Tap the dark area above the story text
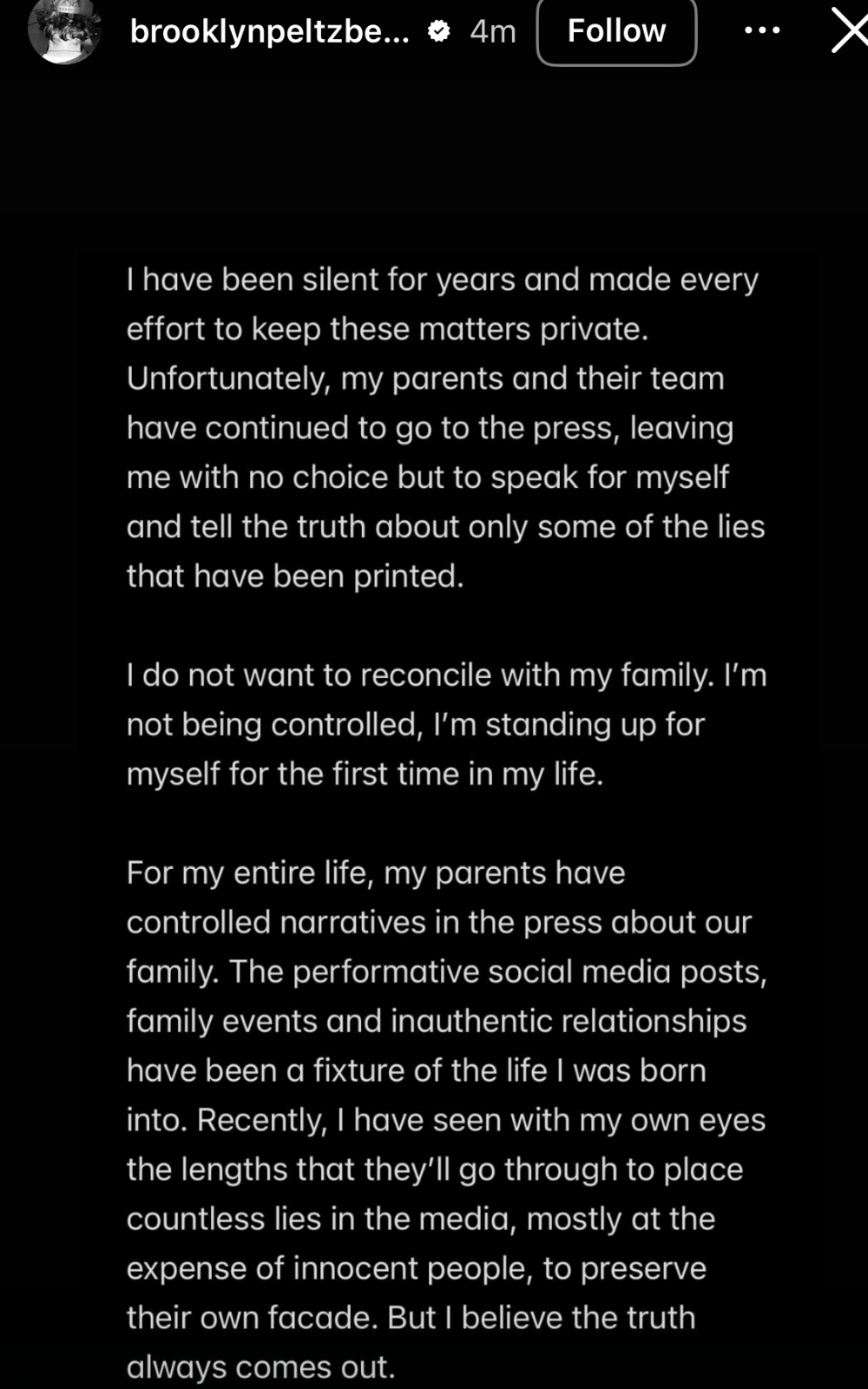868x1389 pixels. coord(434,156)
